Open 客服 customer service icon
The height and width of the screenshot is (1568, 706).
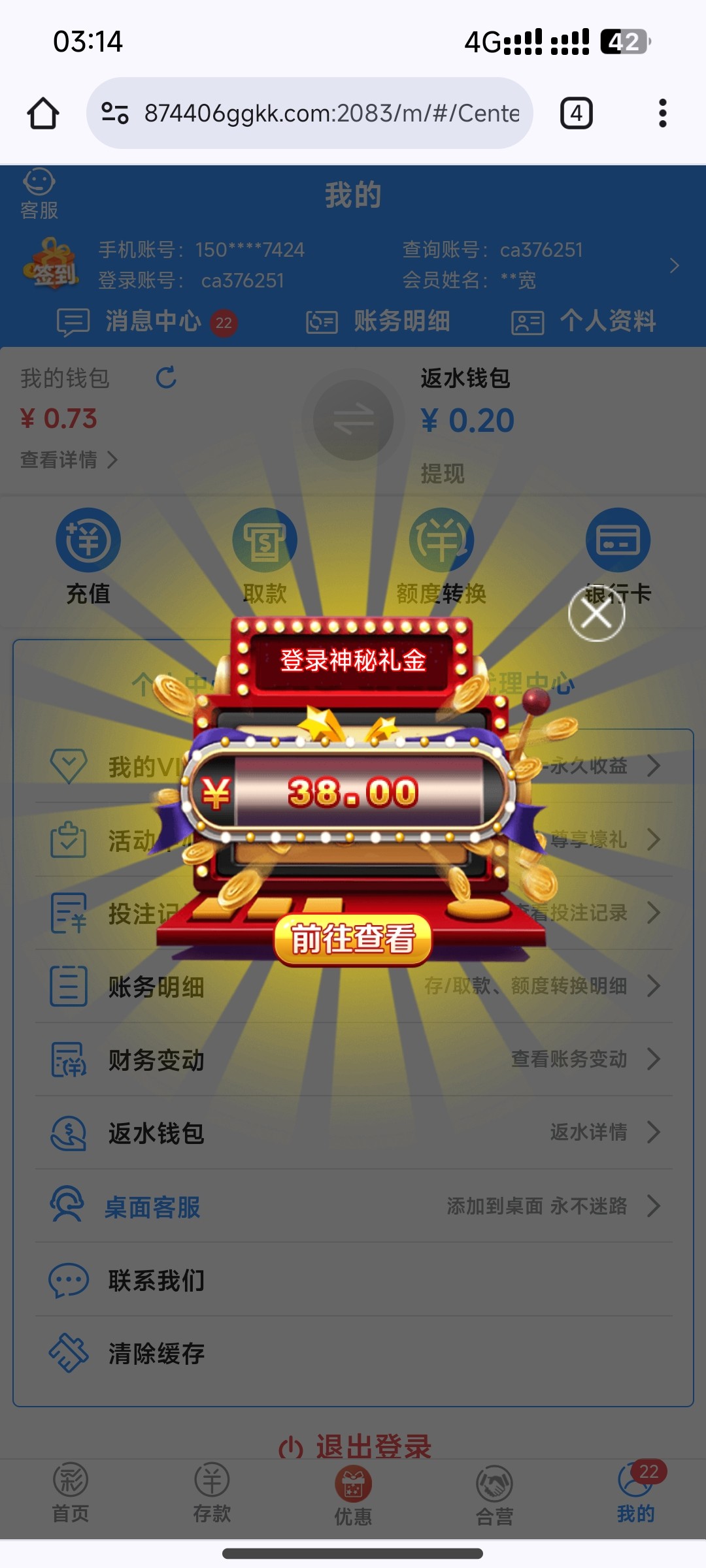(39, 194)
